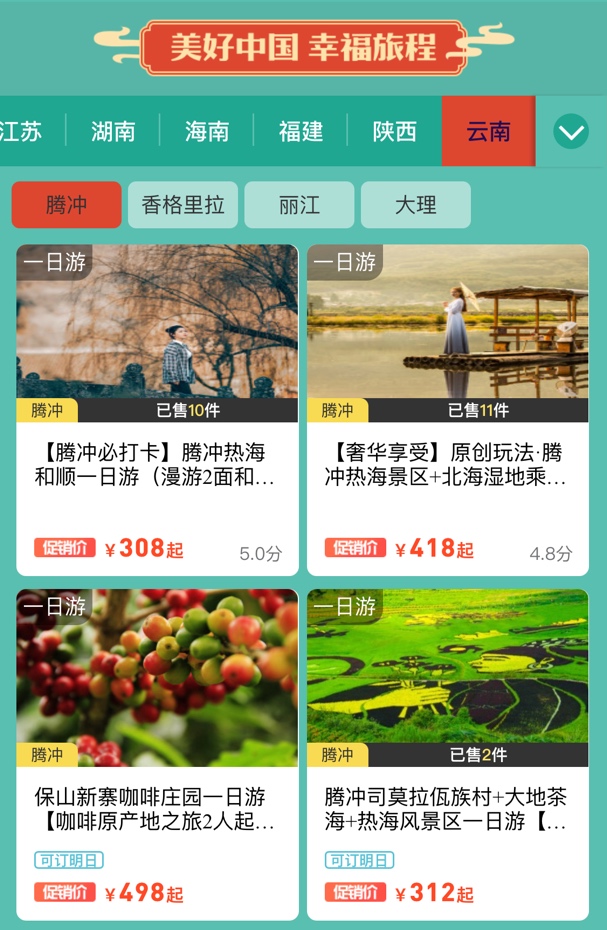View the 腾冲司莫拉佤族村 tour card

click(x=448, y=754)
